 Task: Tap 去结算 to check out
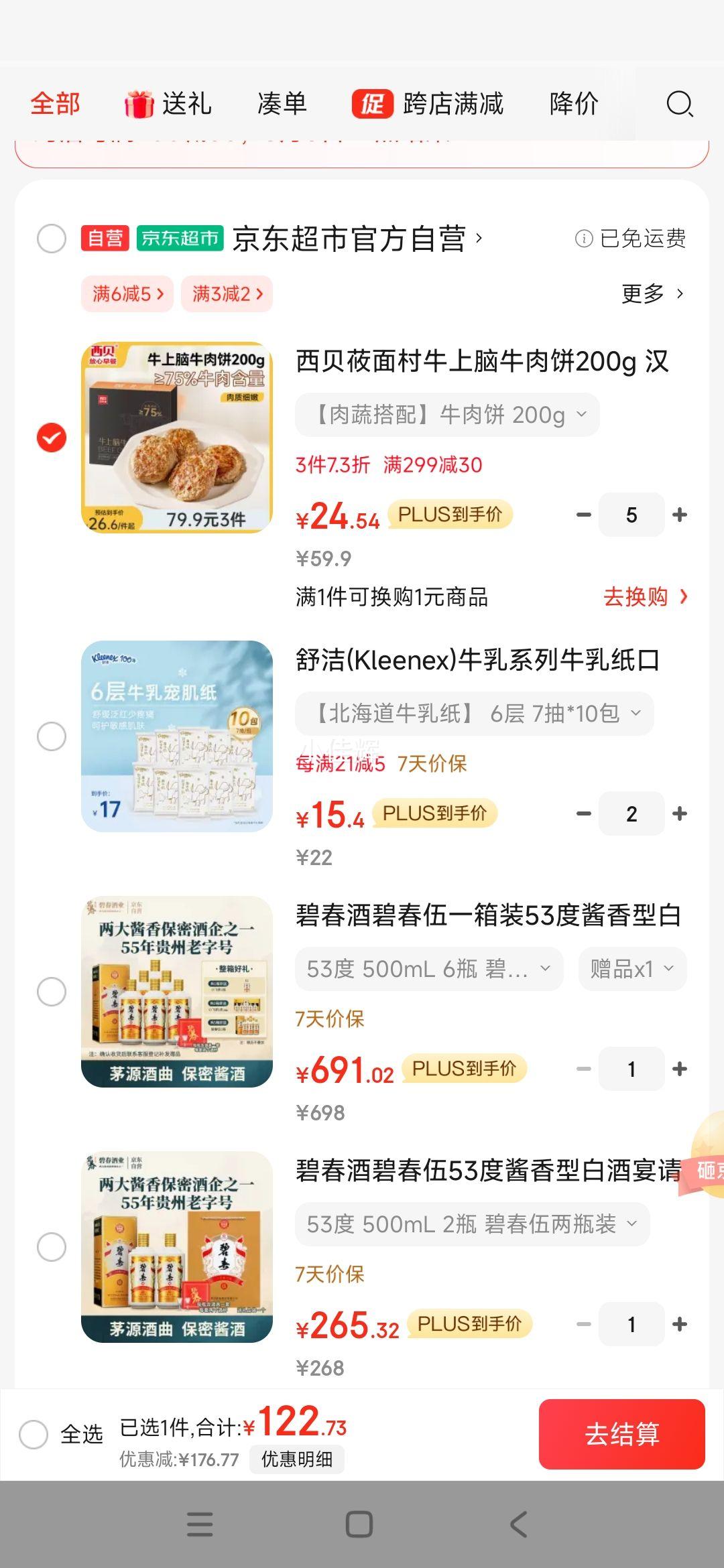coord(621,1434)
